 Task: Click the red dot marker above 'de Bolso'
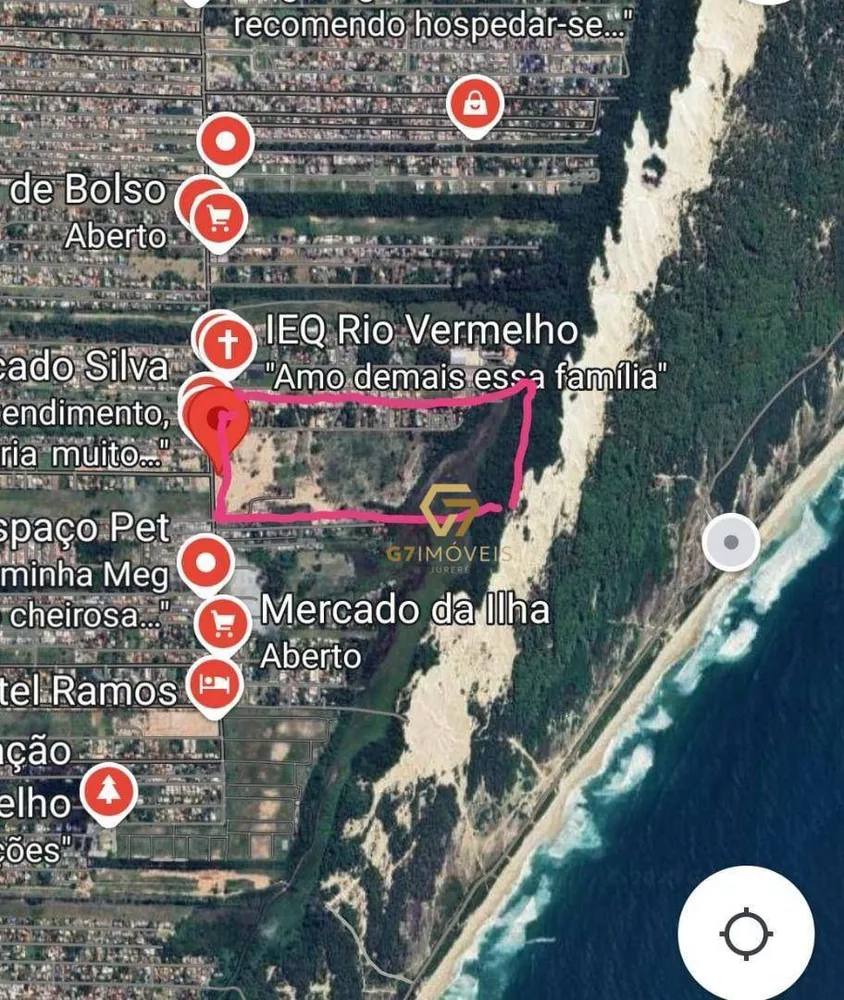pos(225,141)
